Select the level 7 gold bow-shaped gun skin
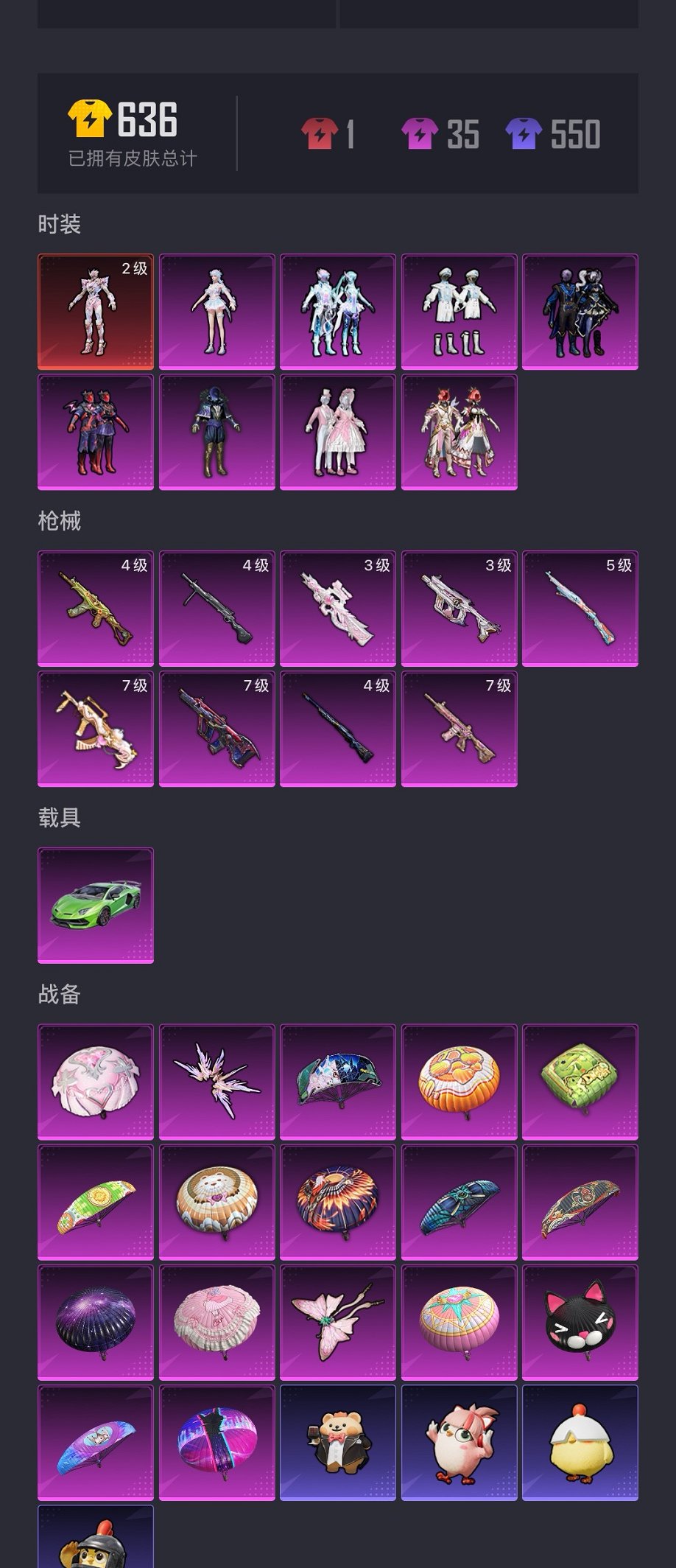Image resolution: width=676 pixels, height=1568 pixels. coord(96,729)
